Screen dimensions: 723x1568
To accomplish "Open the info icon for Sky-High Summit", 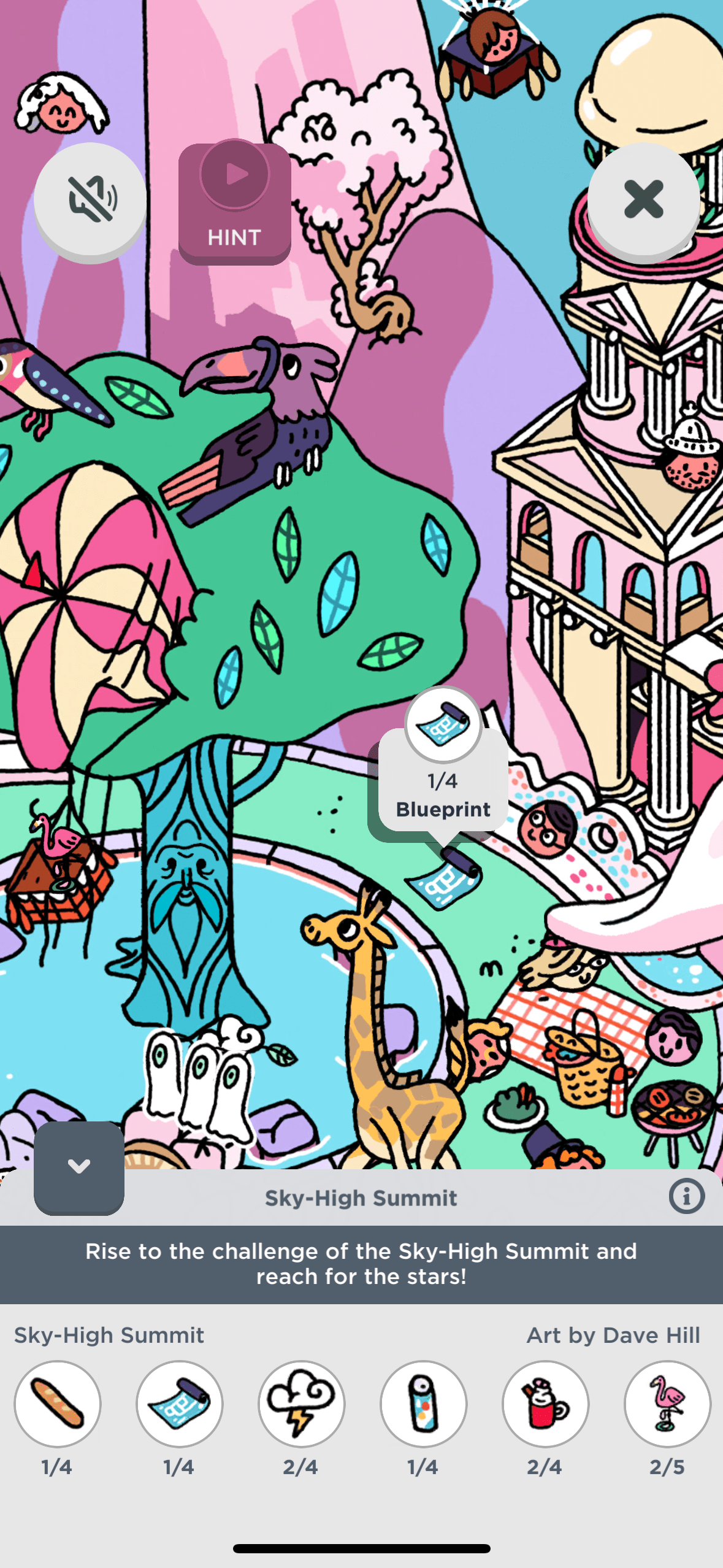I will coord(686,1196).
